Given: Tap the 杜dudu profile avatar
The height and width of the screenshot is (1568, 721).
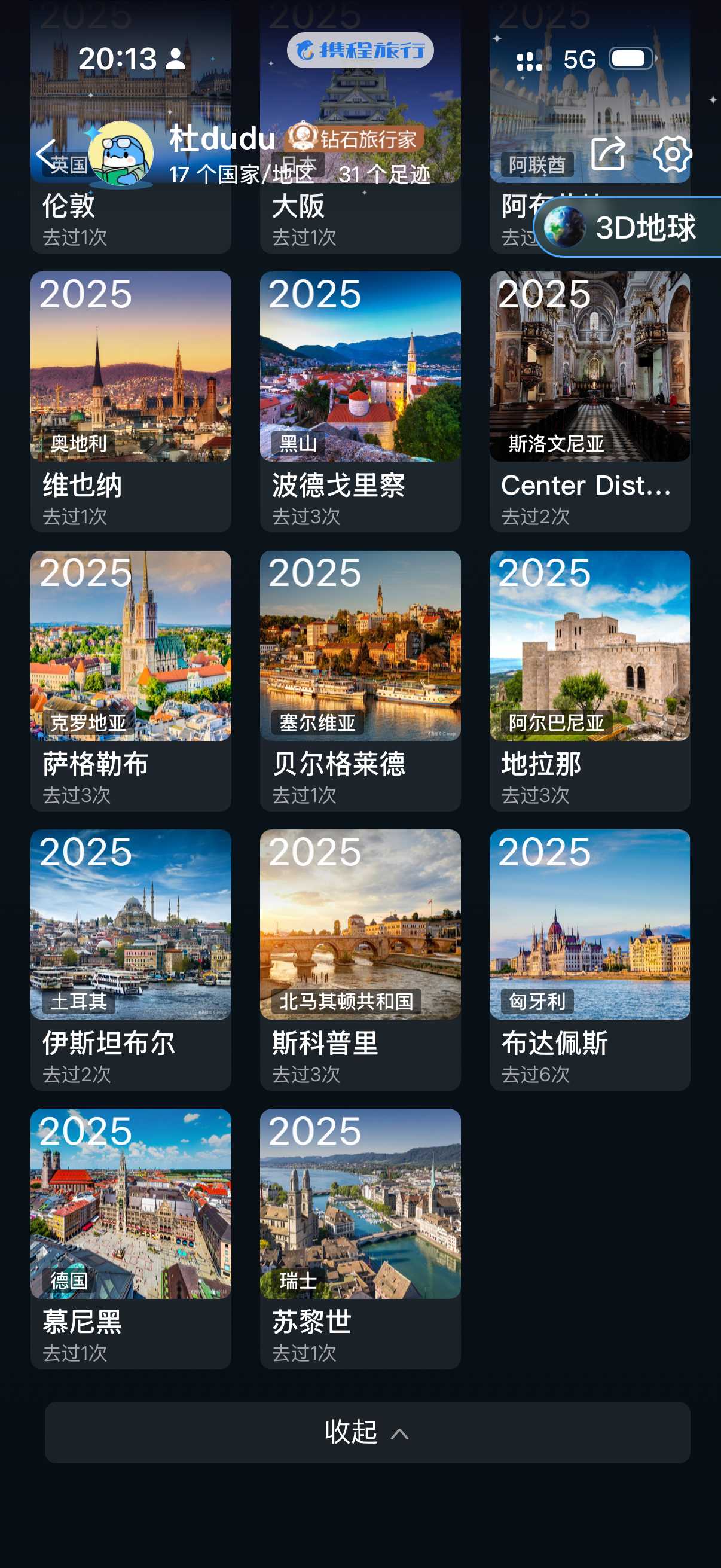Looking at the screenshot, I should point(121,153).
